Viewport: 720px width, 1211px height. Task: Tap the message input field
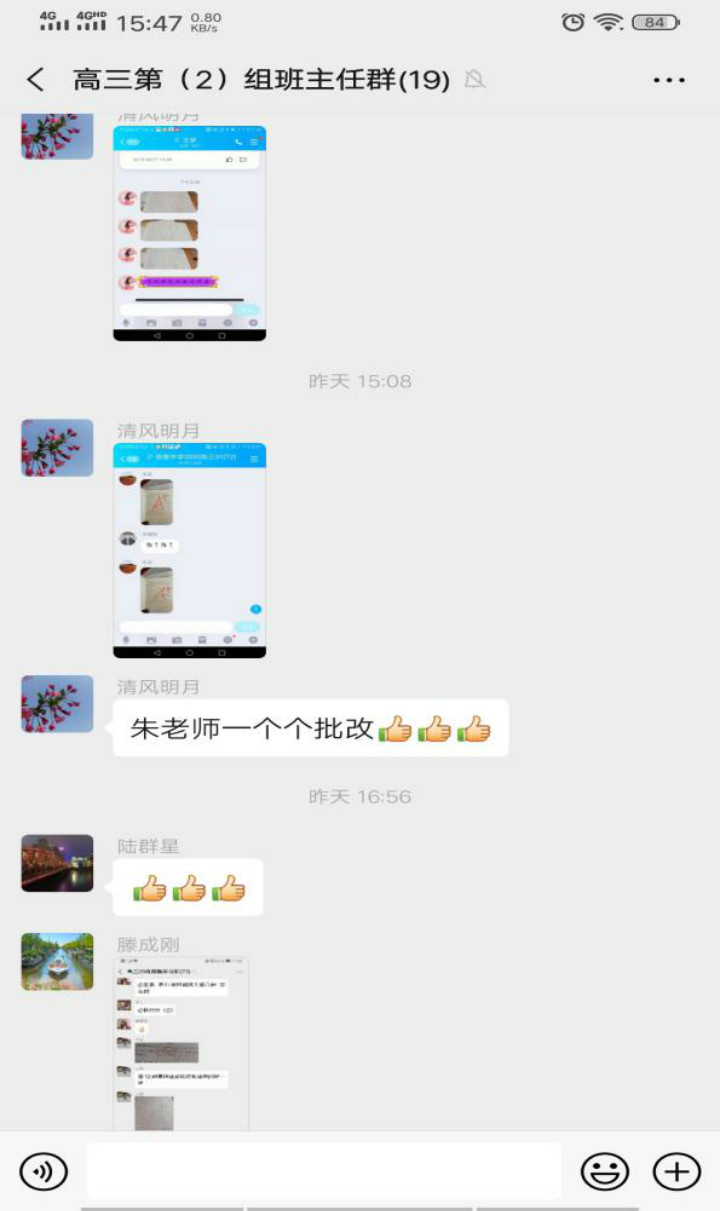(x=323, y=1171)
